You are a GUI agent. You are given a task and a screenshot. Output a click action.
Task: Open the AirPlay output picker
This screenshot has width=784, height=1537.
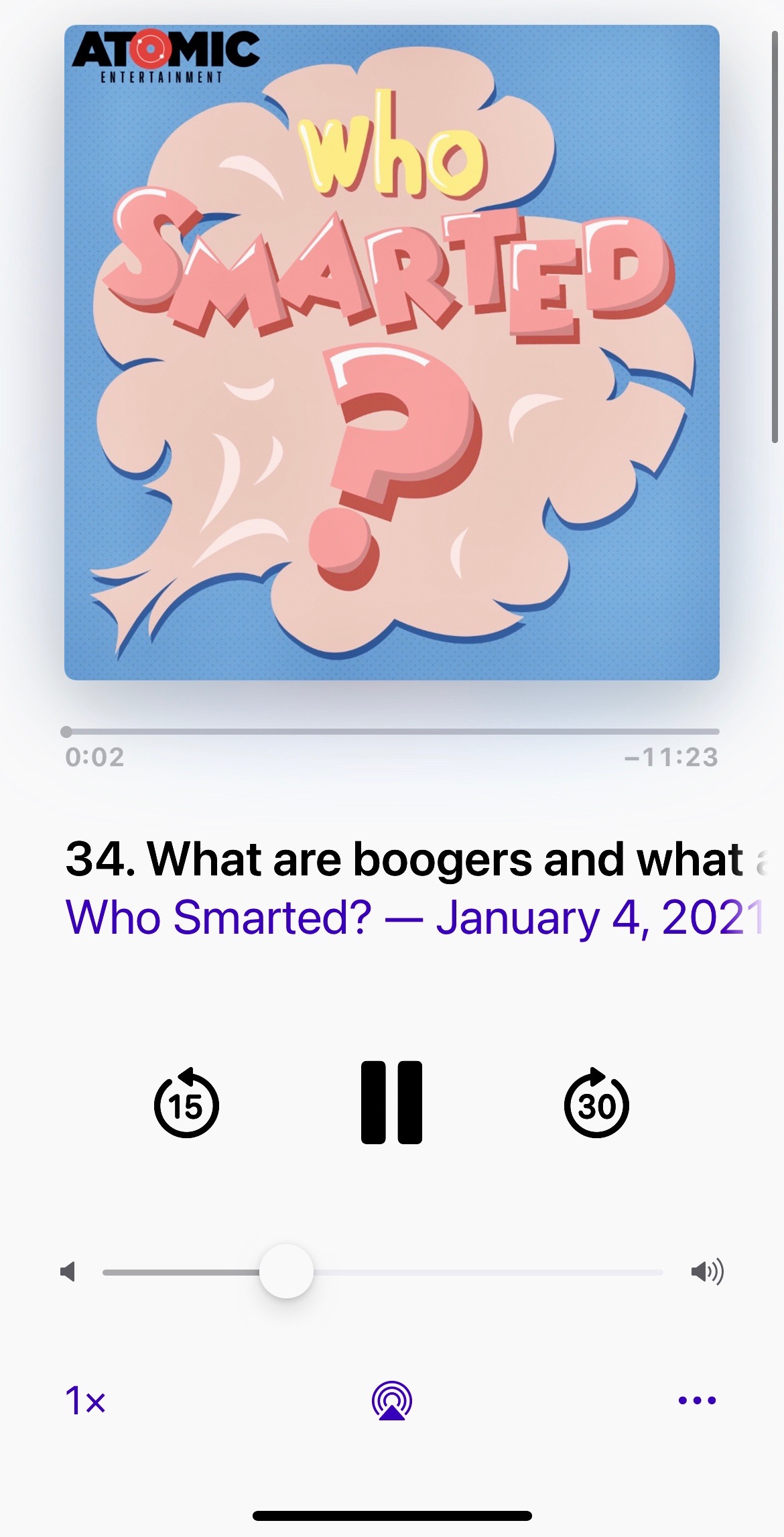click(392, 1400)
